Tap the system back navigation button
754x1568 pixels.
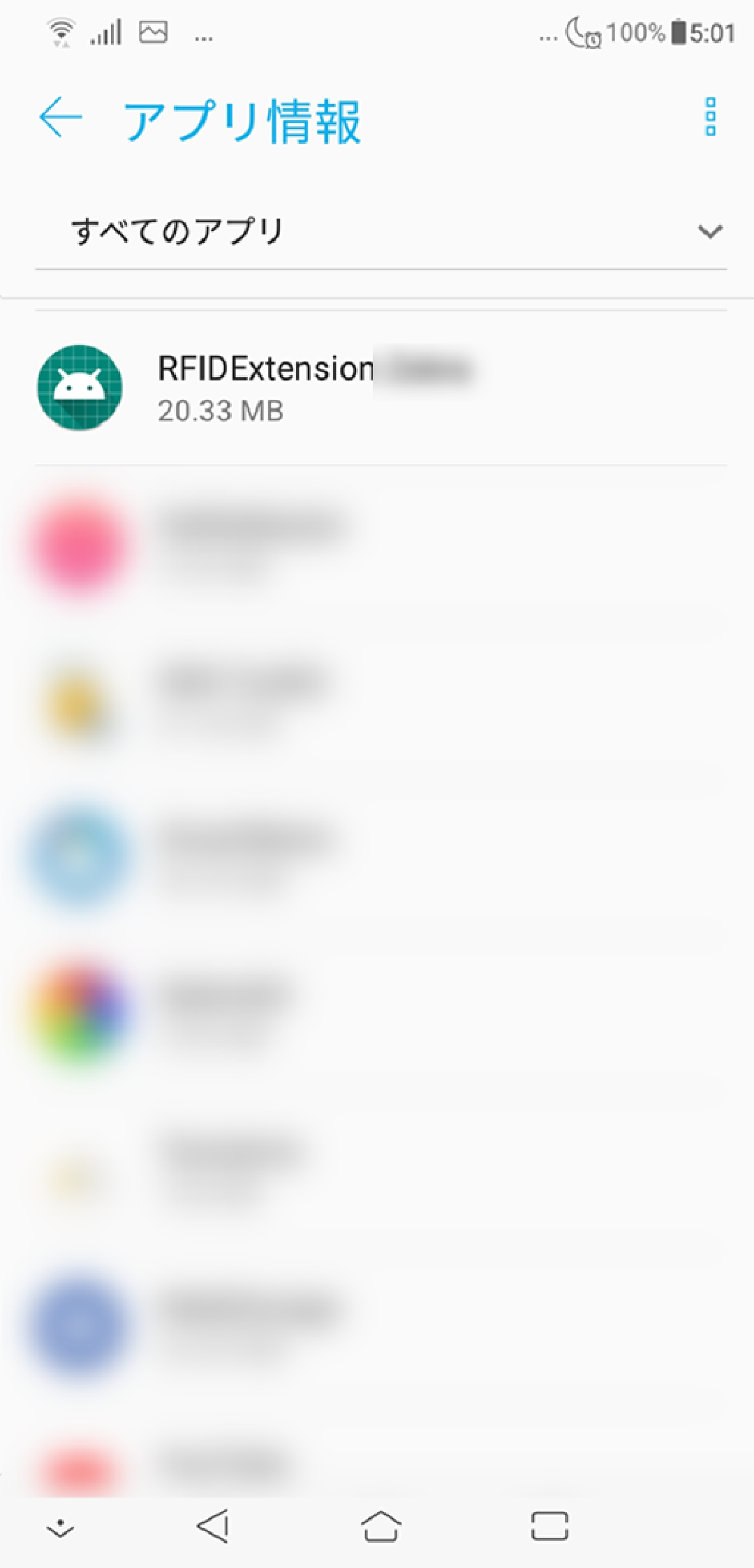pos(212,1525)
